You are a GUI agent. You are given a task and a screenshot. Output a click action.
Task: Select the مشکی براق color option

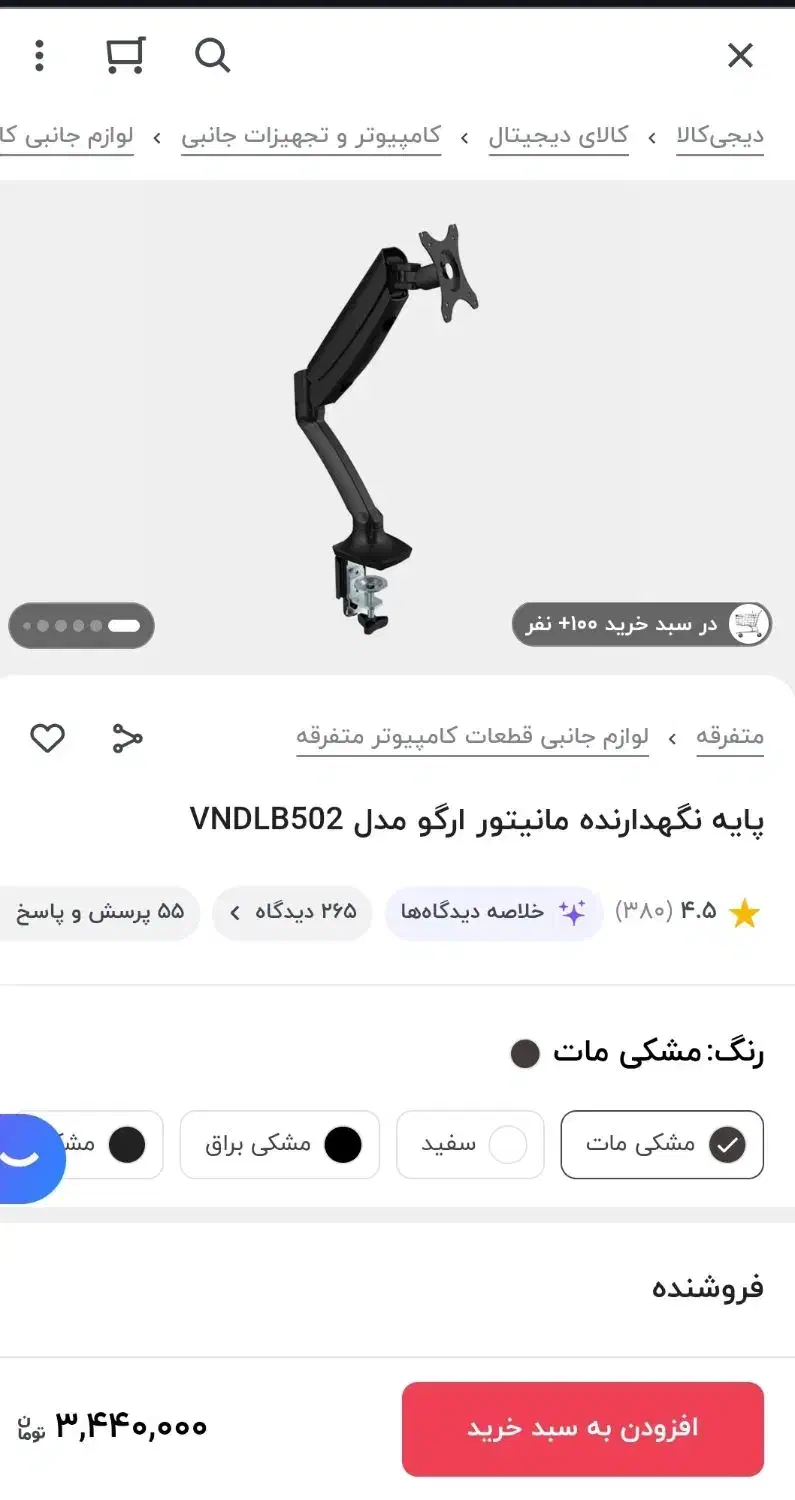pyautogui.click(x=280, y=1145)
